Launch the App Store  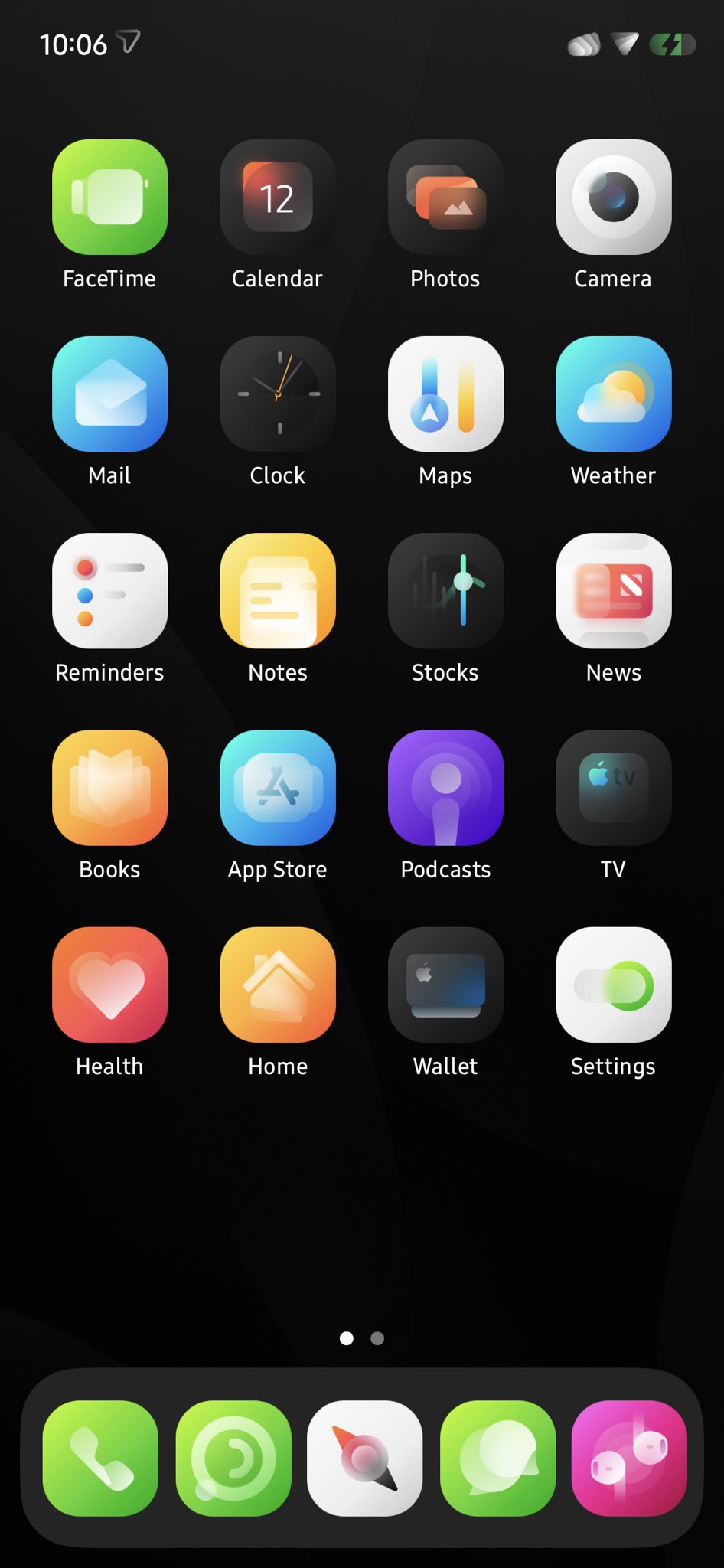278,787
